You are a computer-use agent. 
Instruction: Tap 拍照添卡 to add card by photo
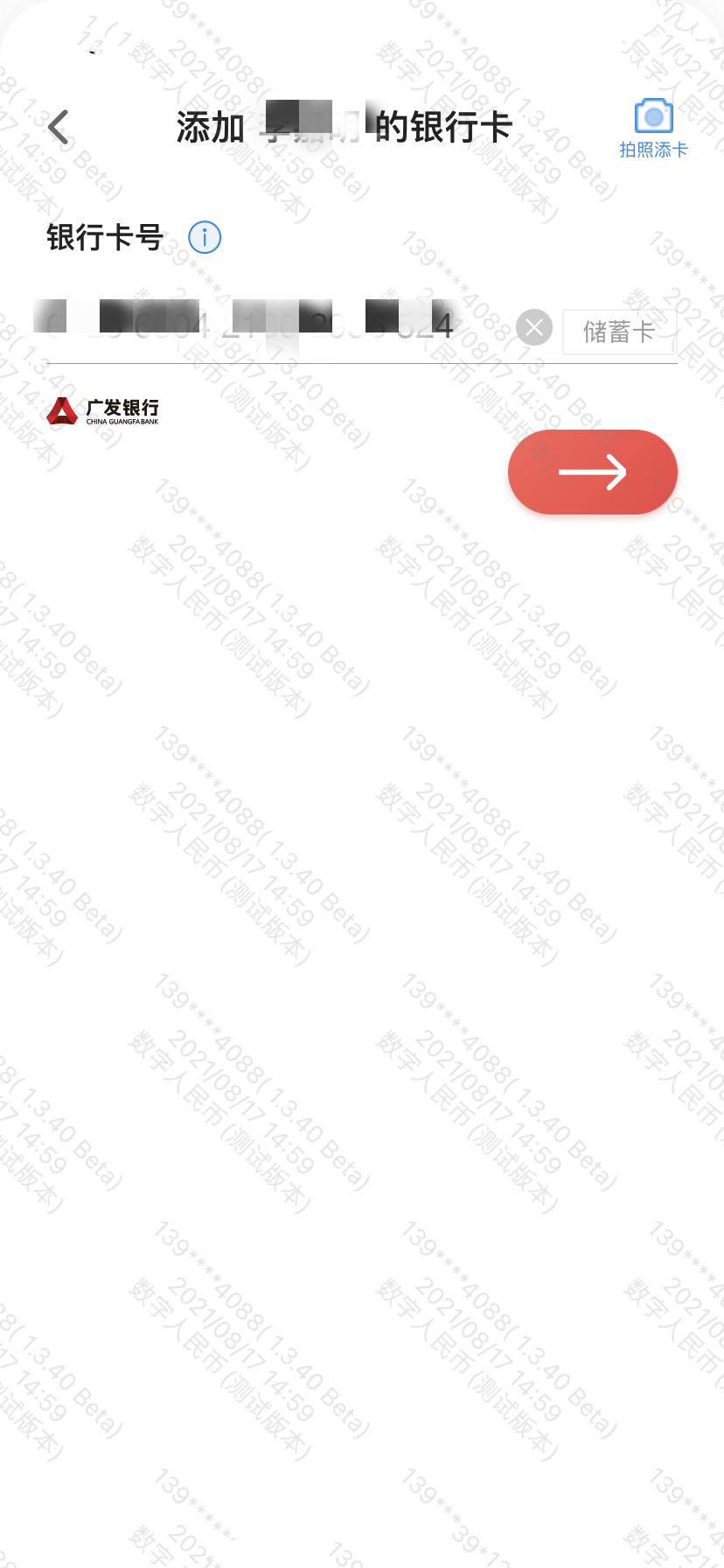tap(653, 129)
